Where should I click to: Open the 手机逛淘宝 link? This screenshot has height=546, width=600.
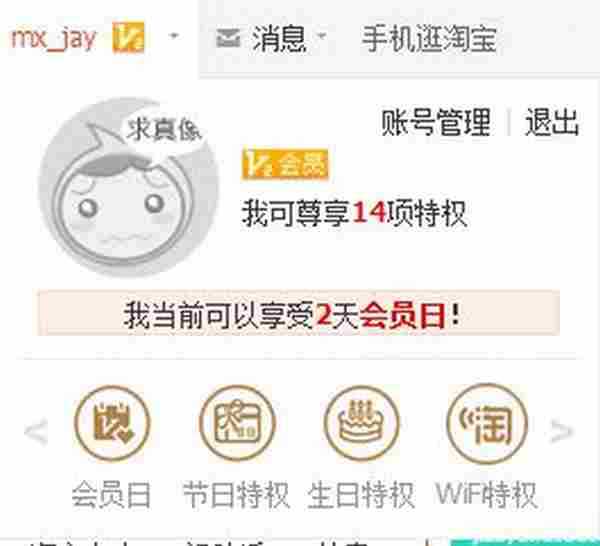click(428, 39)
